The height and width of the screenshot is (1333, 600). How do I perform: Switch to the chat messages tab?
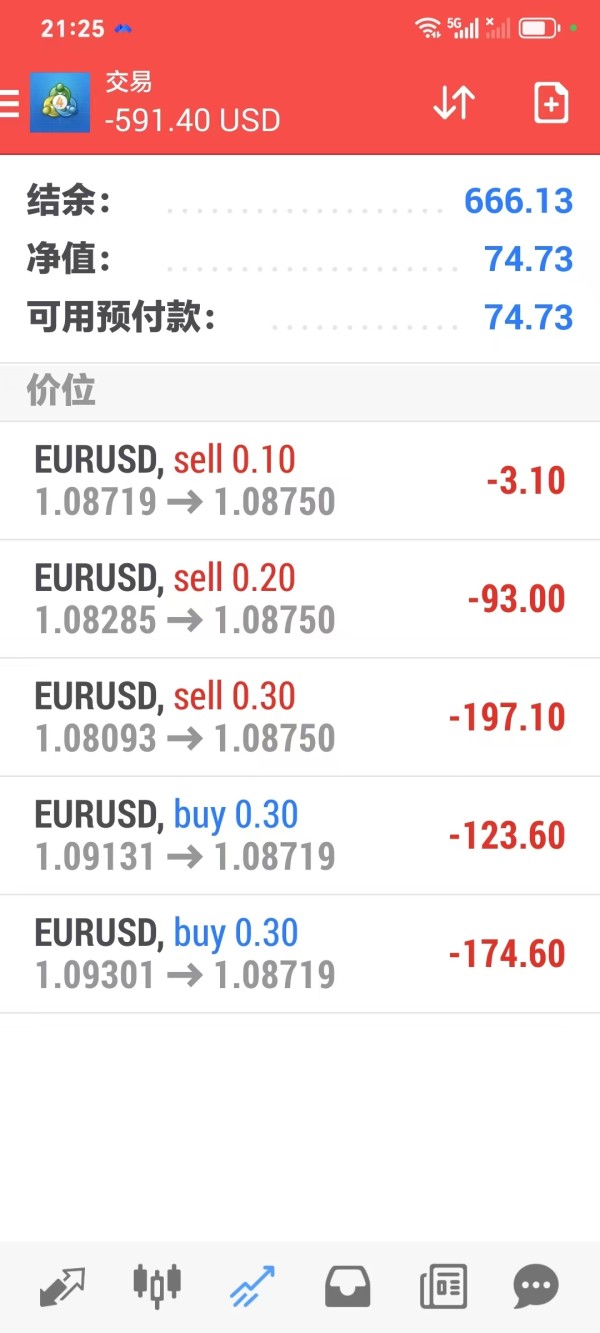coord(536,1286)
